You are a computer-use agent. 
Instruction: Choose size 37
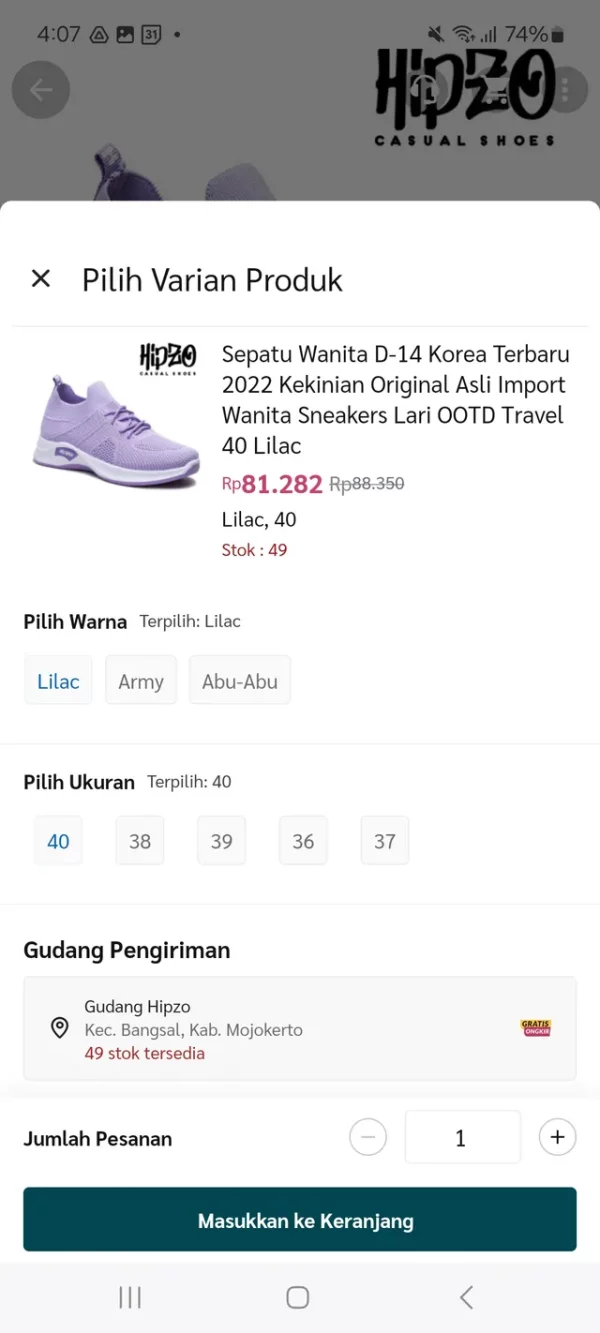[385, 841]
